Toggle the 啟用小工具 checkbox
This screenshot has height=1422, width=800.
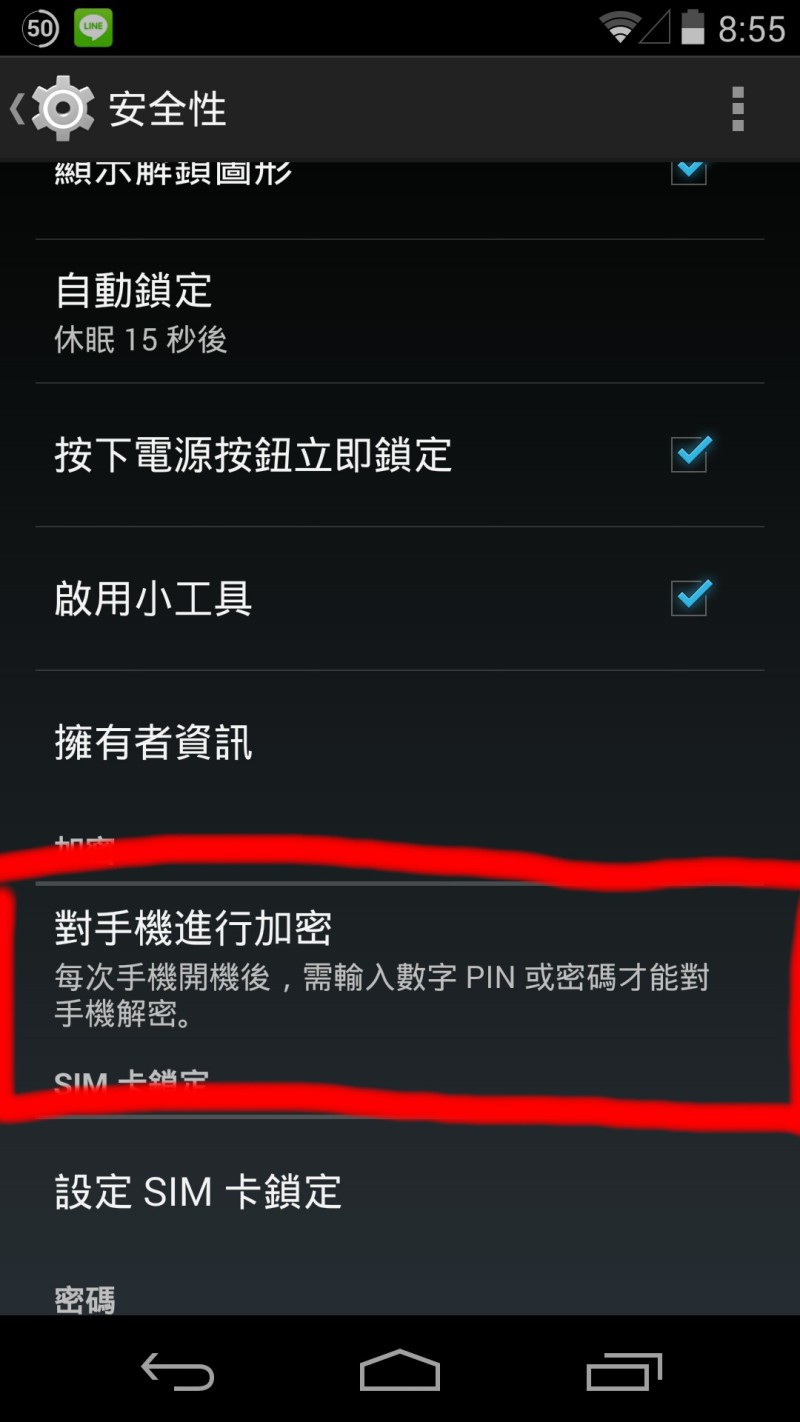point(689,598)
